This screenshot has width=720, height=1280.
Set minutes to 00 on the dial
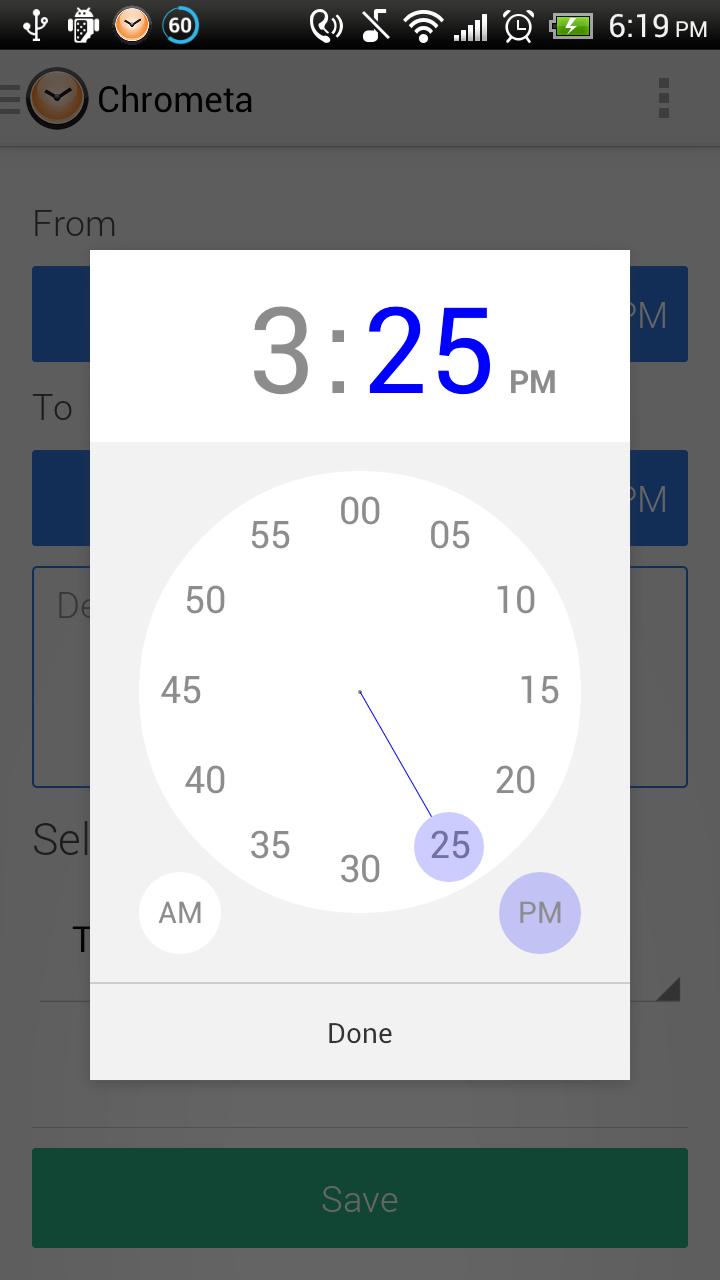360,511
